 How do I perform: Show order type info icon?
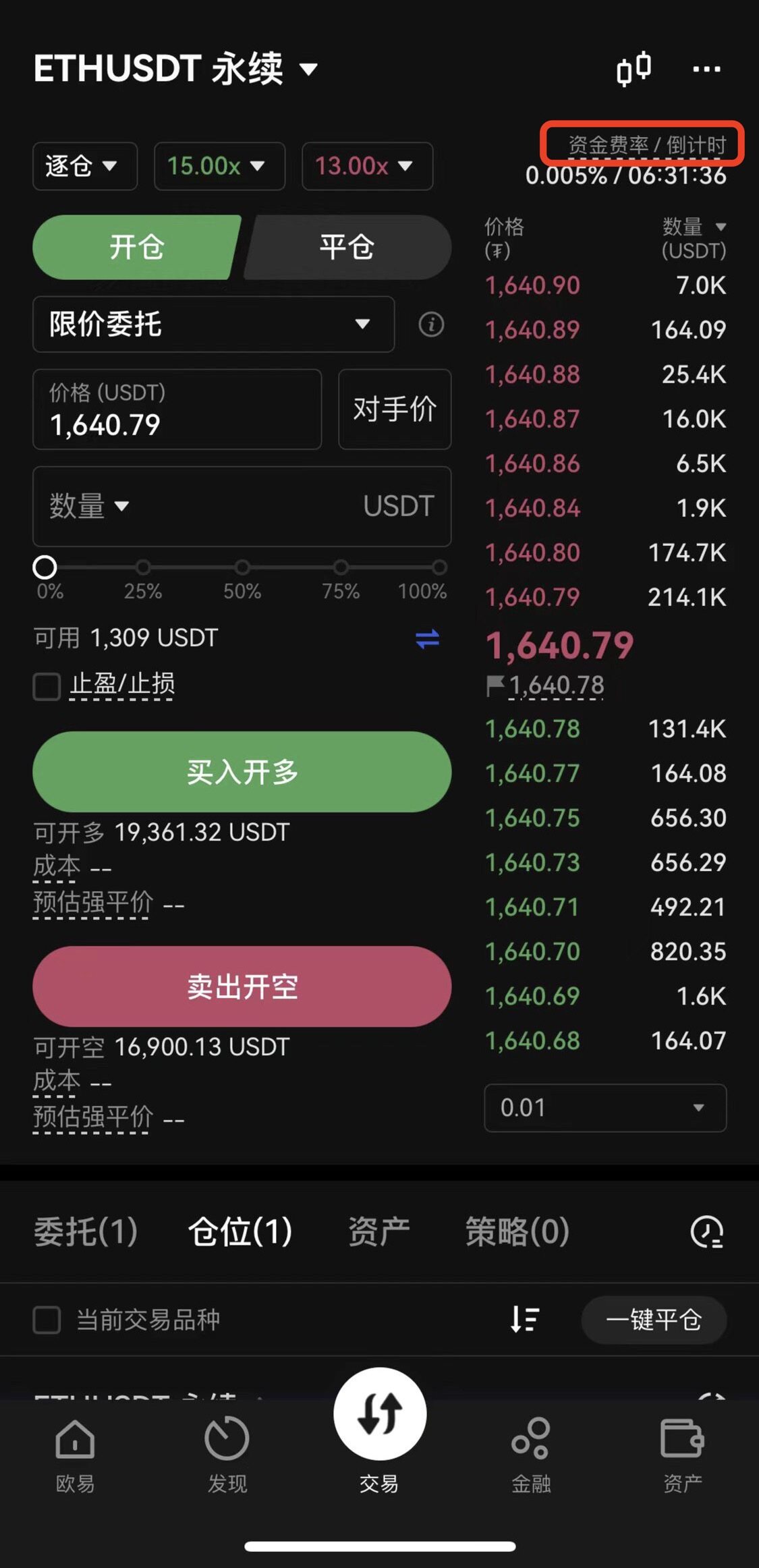click(x=431, y=325)
